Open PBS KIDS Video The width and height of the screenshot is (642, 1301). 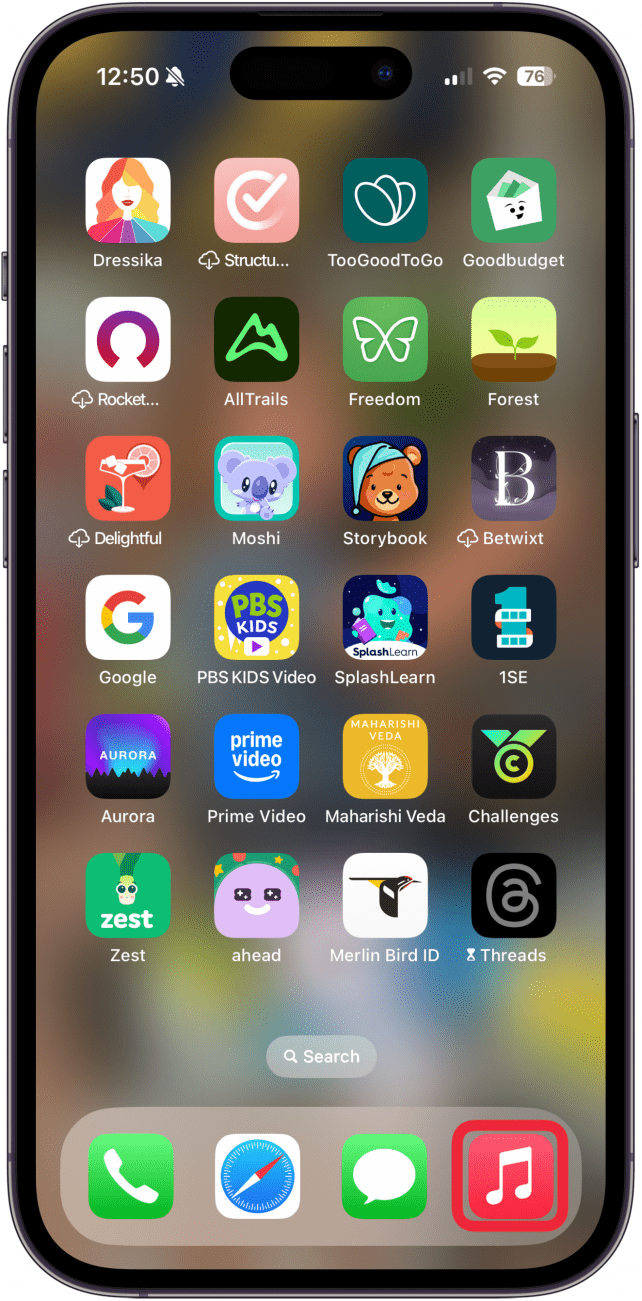pos(257,617)
